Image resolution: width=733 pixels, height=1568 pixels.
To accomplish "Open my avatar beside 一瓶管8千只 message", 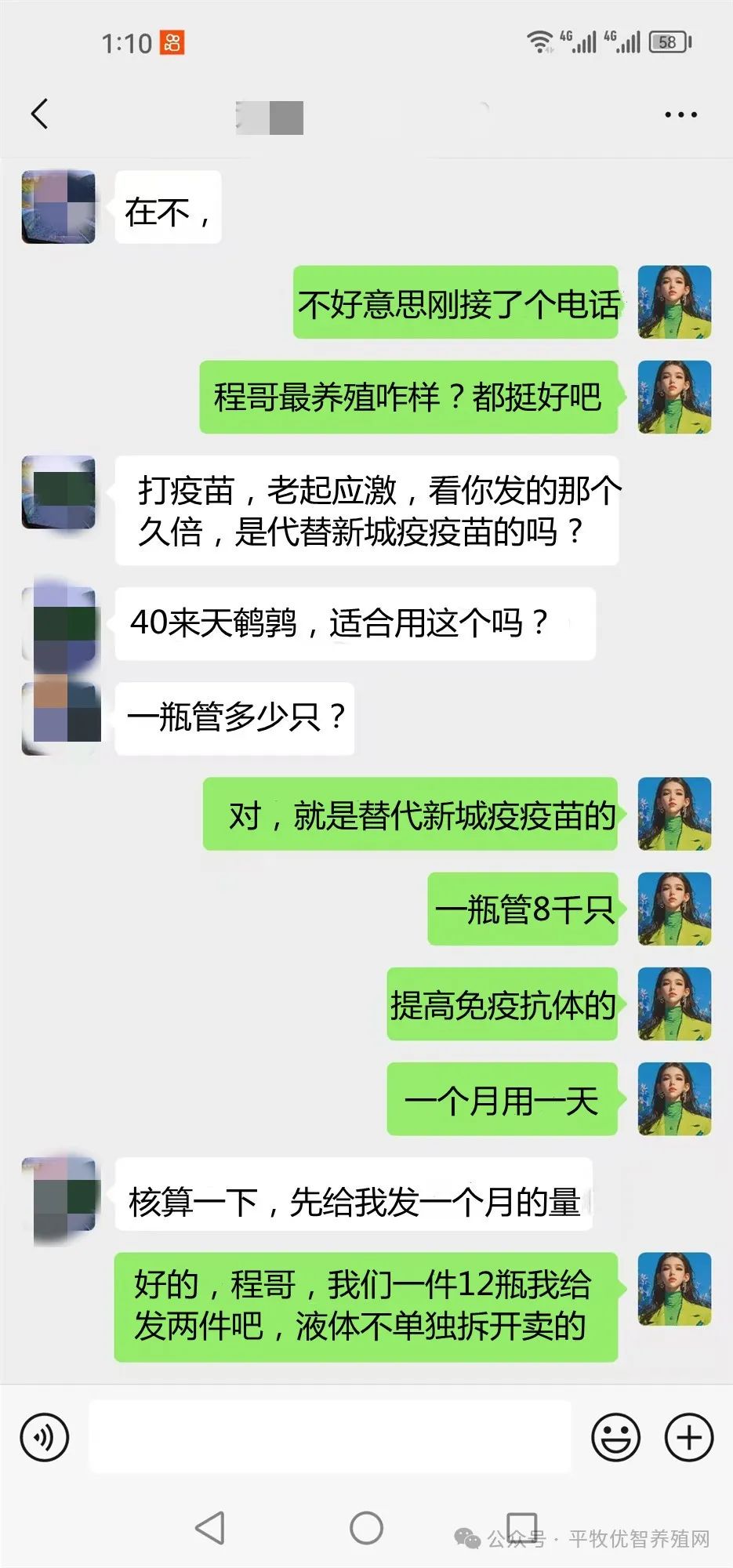I will 674,909.
